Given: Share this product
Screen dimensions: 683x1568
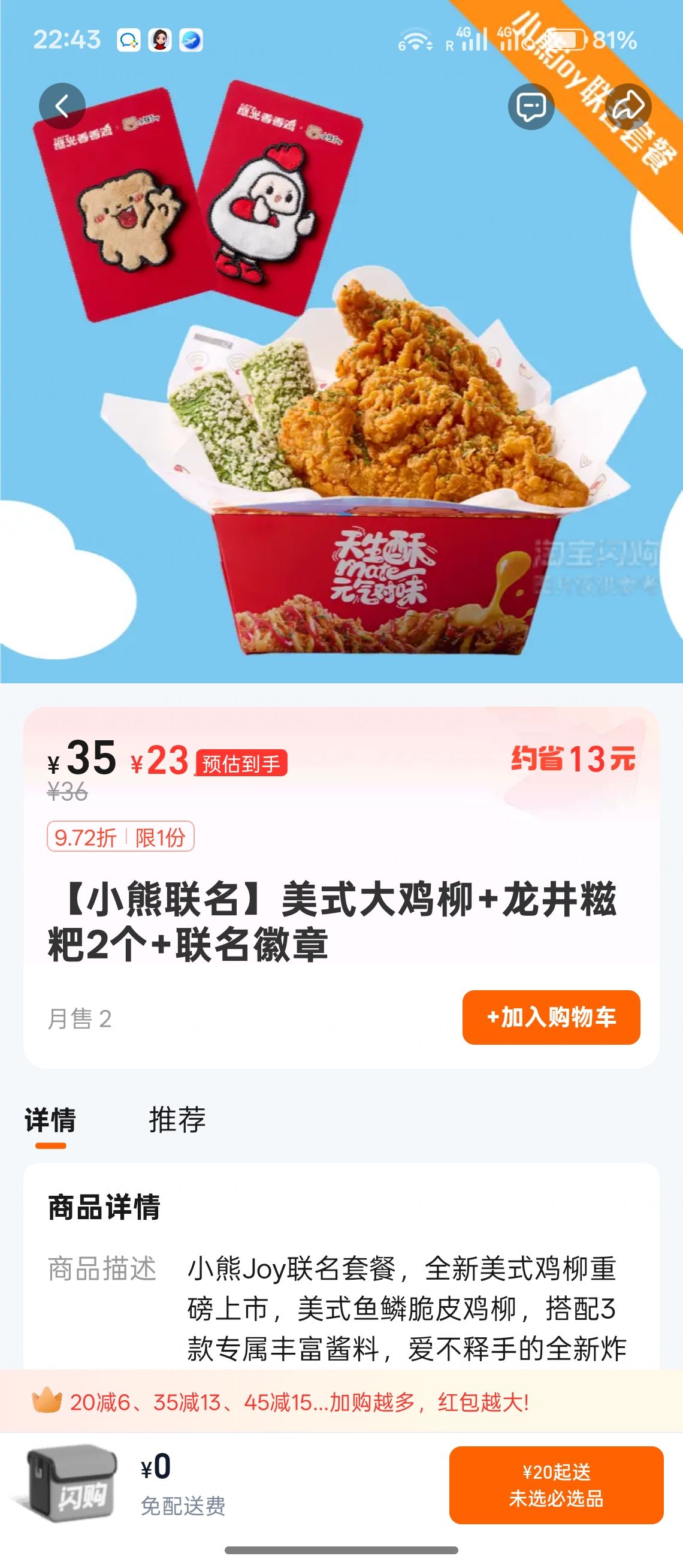Looking at the screenshot, I should pyautogui.click(x=628, y=107).
